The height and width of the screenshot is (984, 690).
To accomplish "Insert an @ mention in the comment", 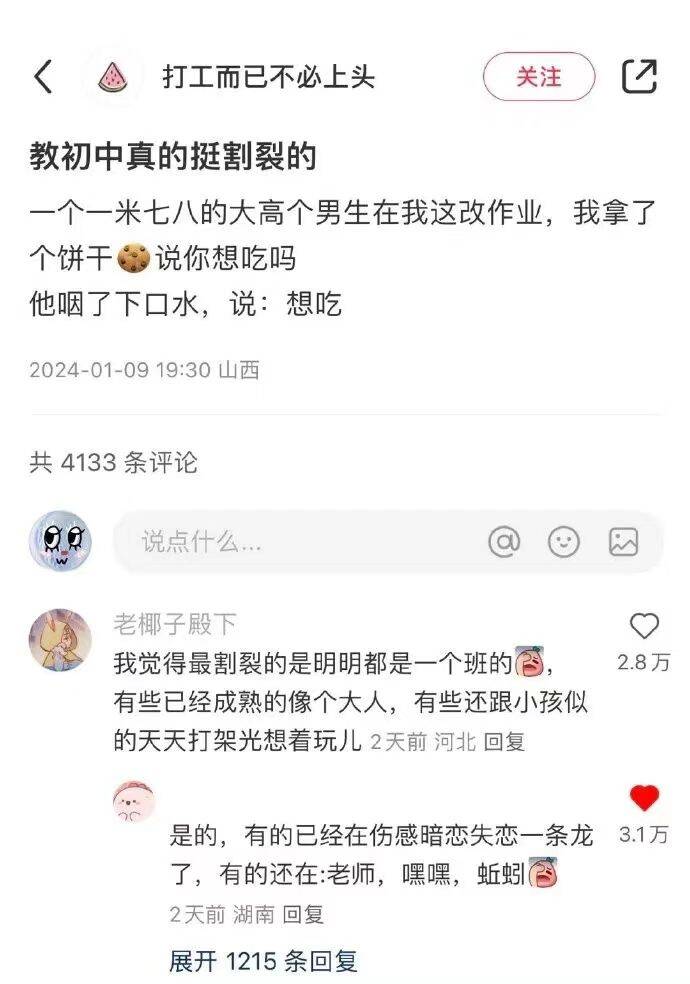I will 504,542.
